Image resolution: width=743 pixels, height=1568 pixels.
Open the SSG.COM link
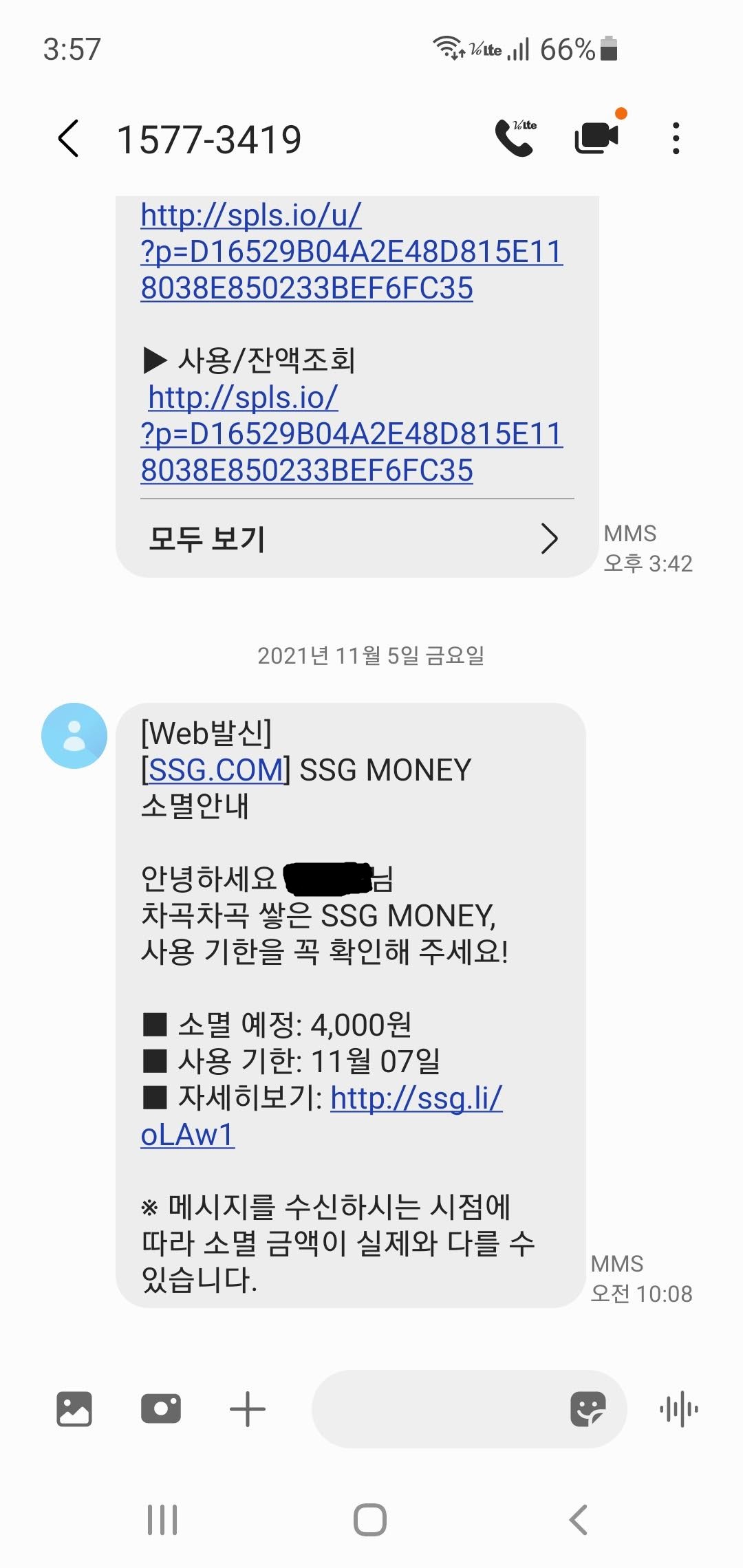pos(215,770)
